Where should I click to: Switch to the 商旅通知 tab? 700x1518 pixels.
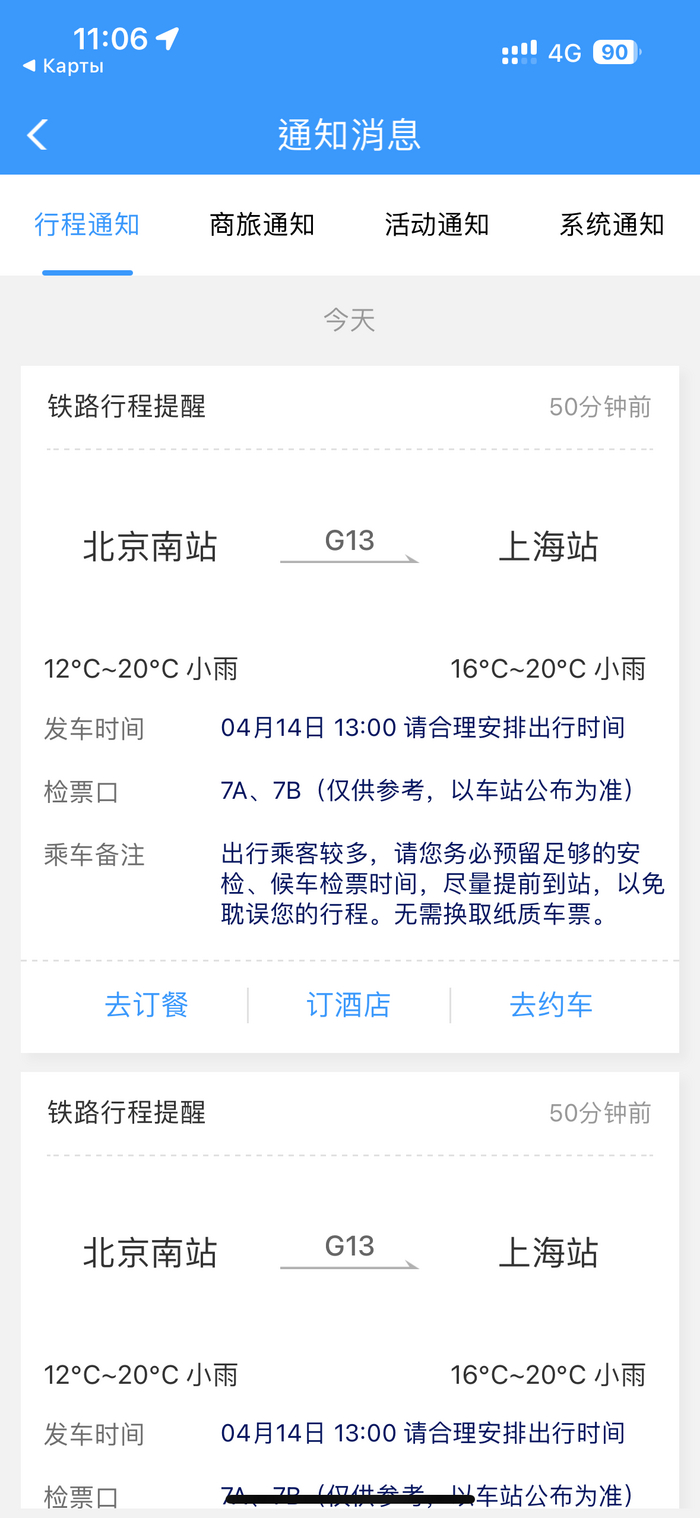pos(262,225)
